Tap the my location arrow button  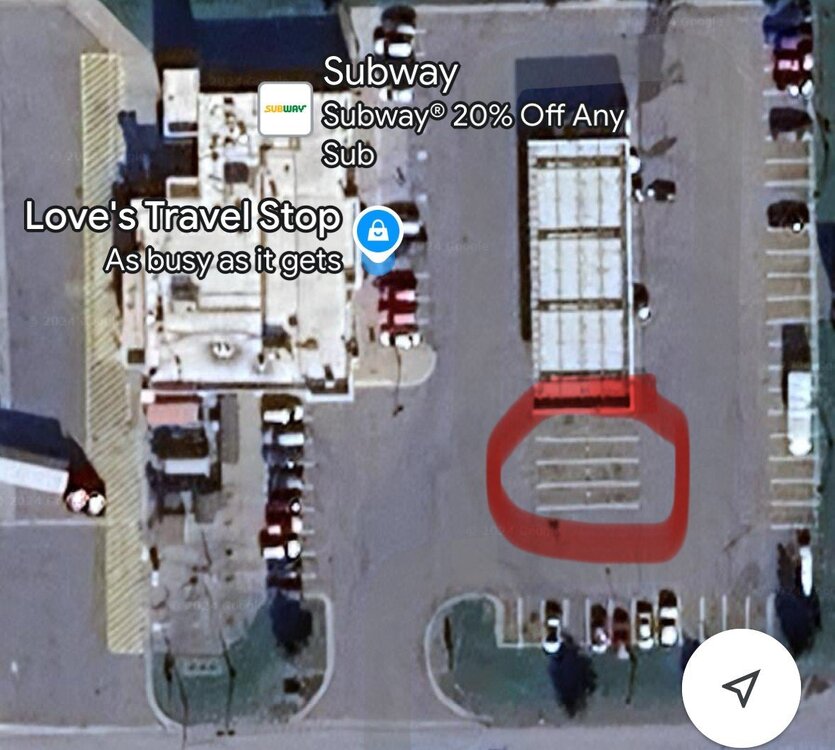click(x=741, y=686)
